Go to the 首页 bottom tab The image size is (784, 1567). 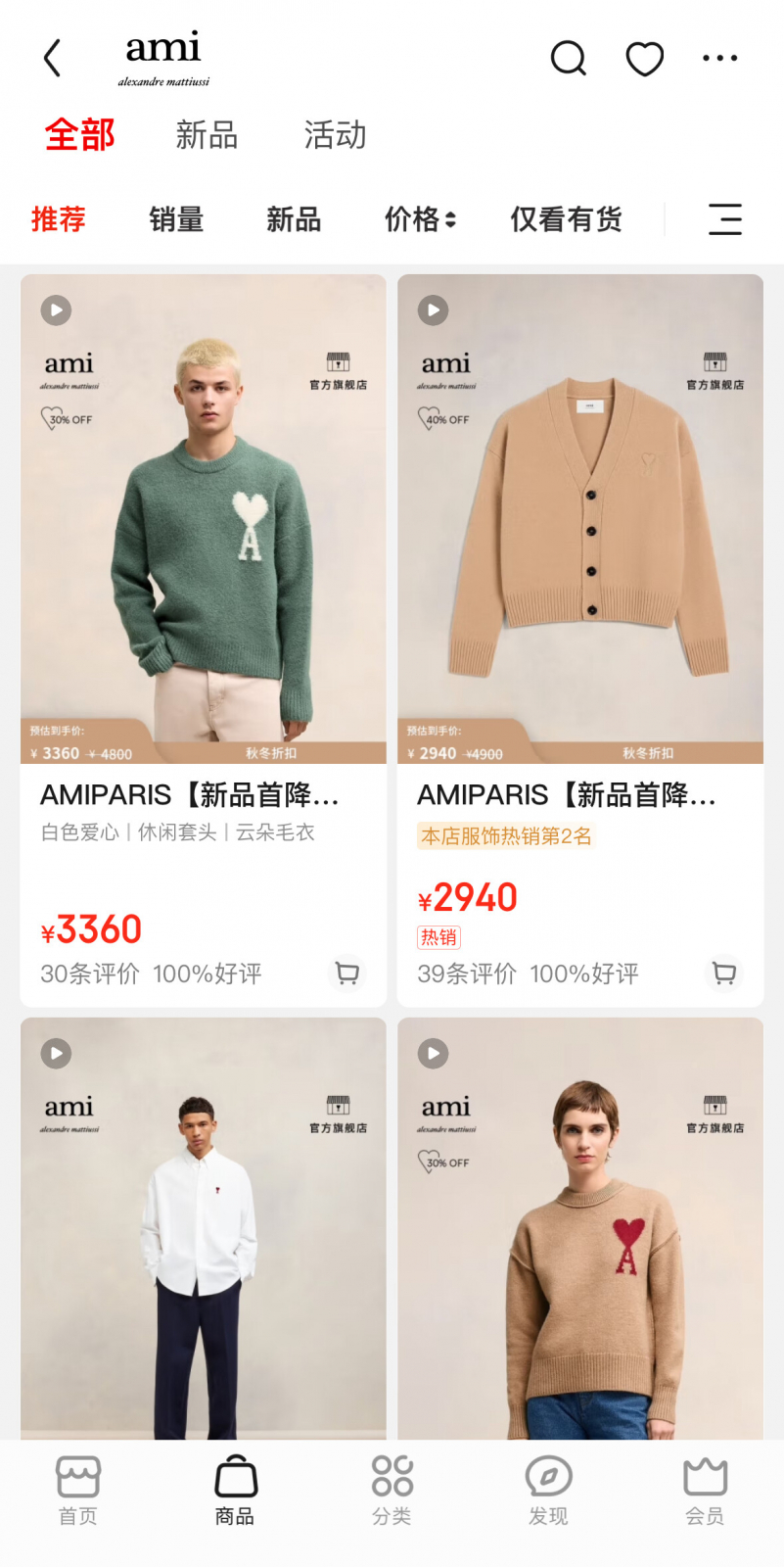78,1491
